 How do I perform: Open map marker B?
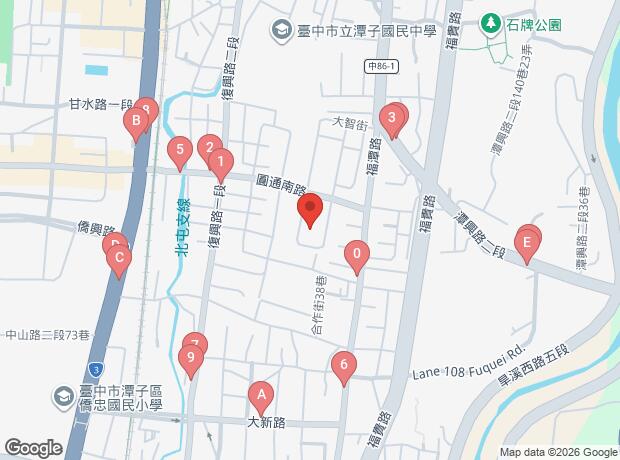point(135,124)
